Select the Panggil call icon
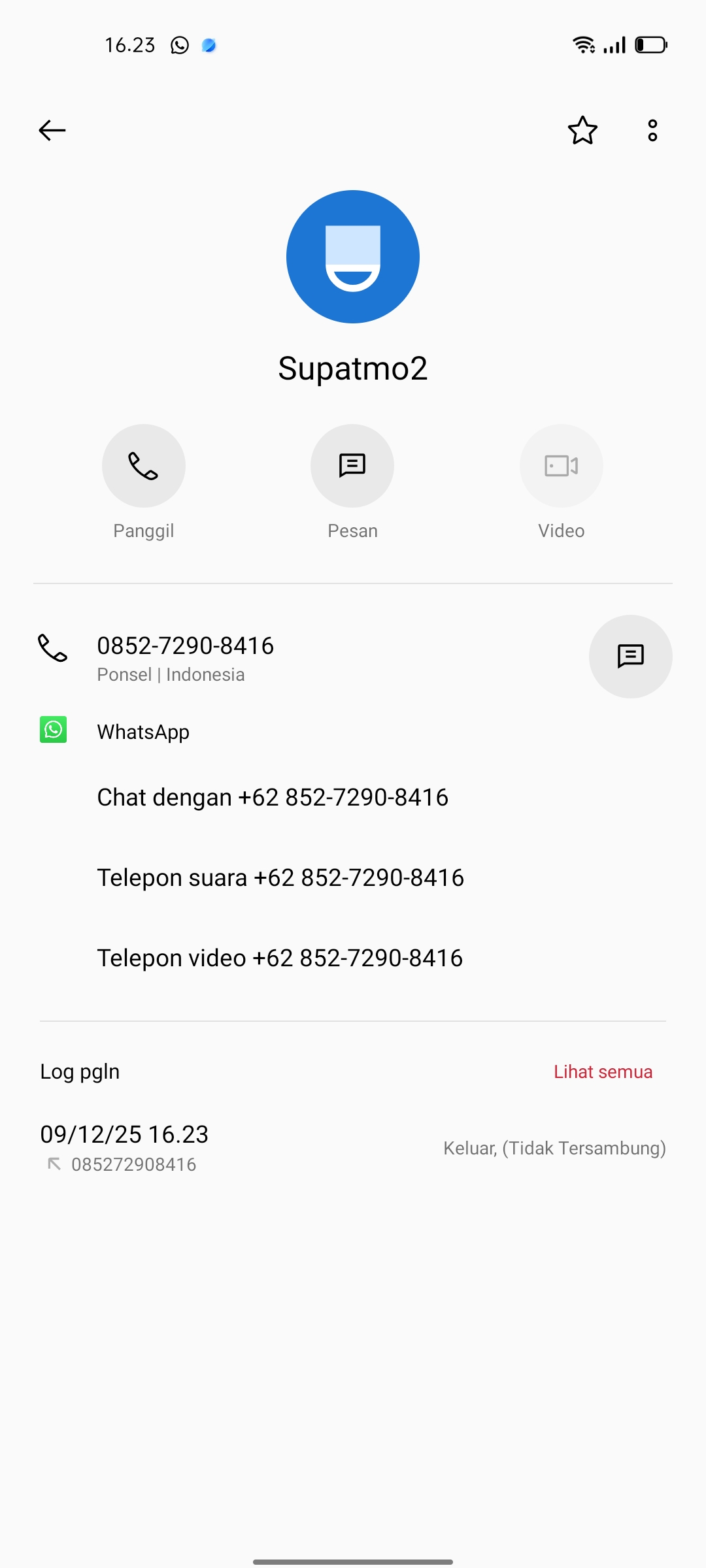Viewport: 706px width, 1568px height. click(143, 465)
